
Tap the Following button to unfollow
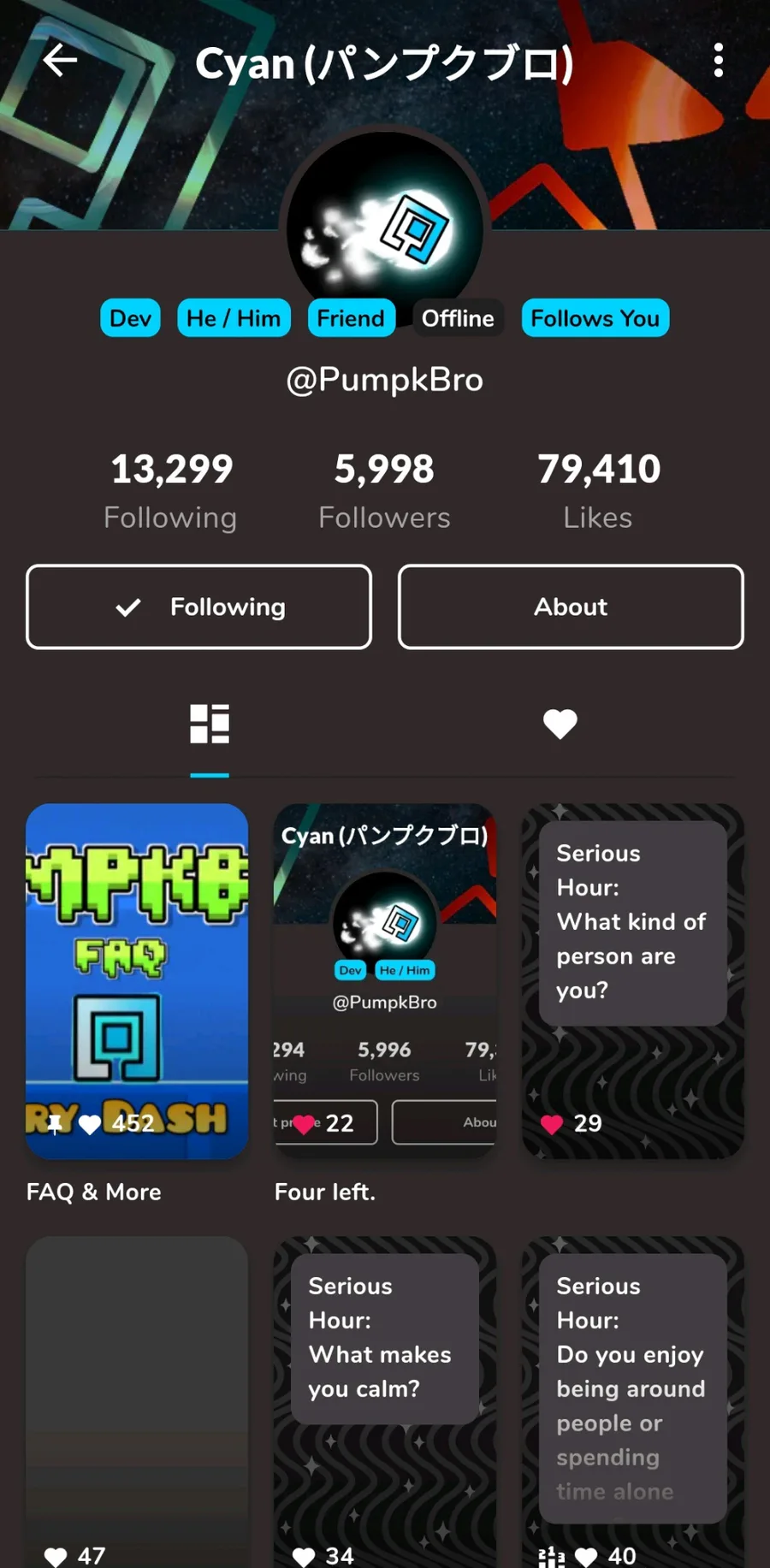pyautogui.click(x=199, y=606)
